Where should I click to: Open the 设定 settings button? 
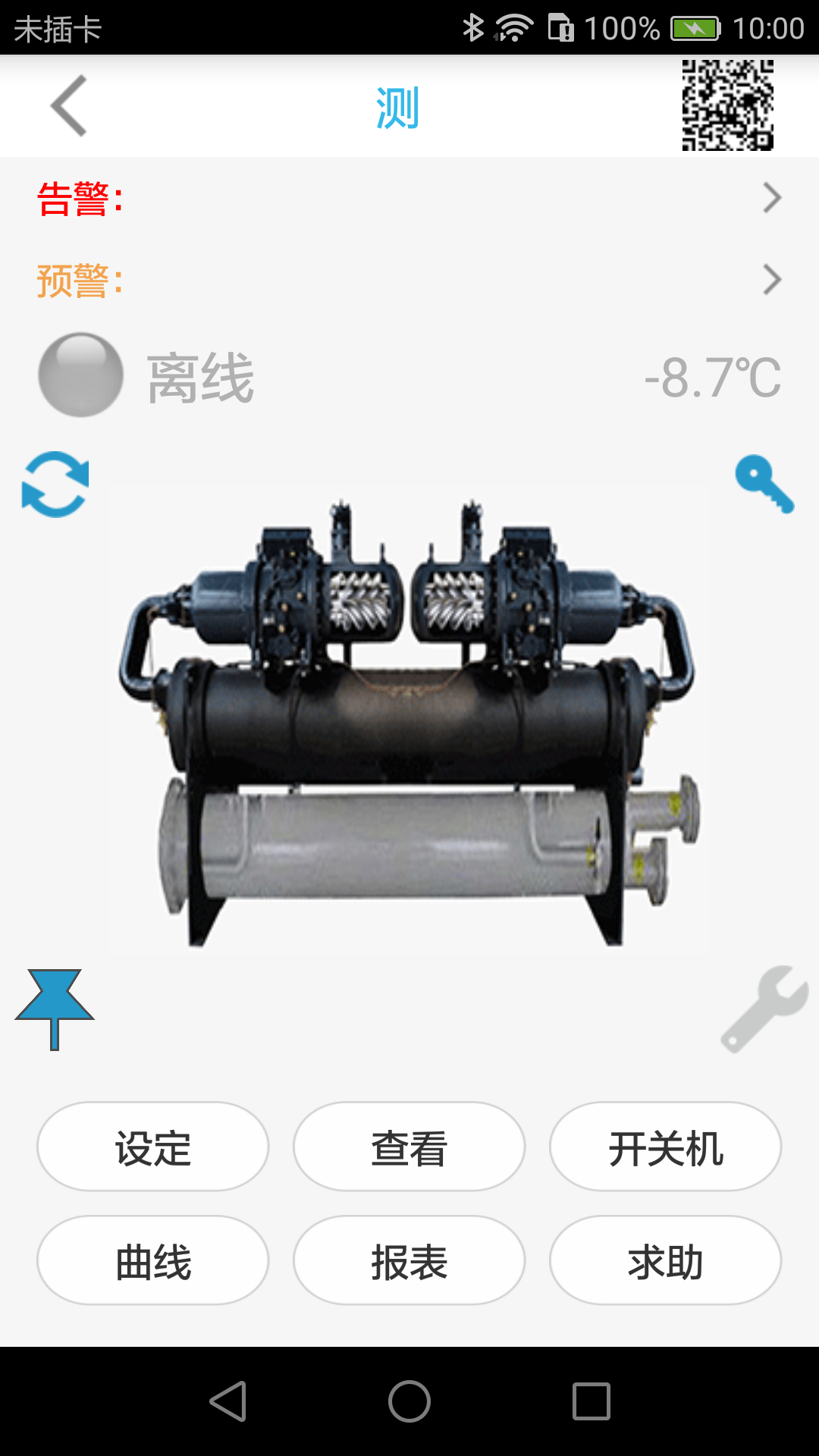point(153,1147)
